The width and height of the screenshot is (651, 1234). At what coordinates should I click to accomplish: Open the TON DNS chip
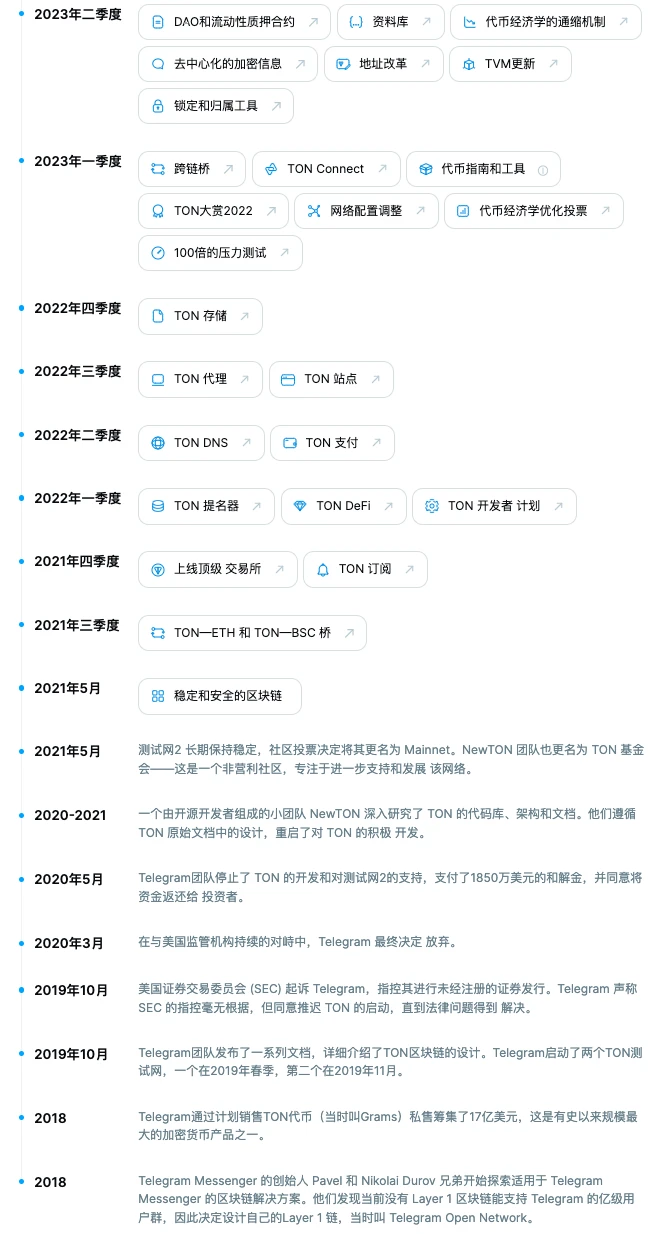(201, 443)
